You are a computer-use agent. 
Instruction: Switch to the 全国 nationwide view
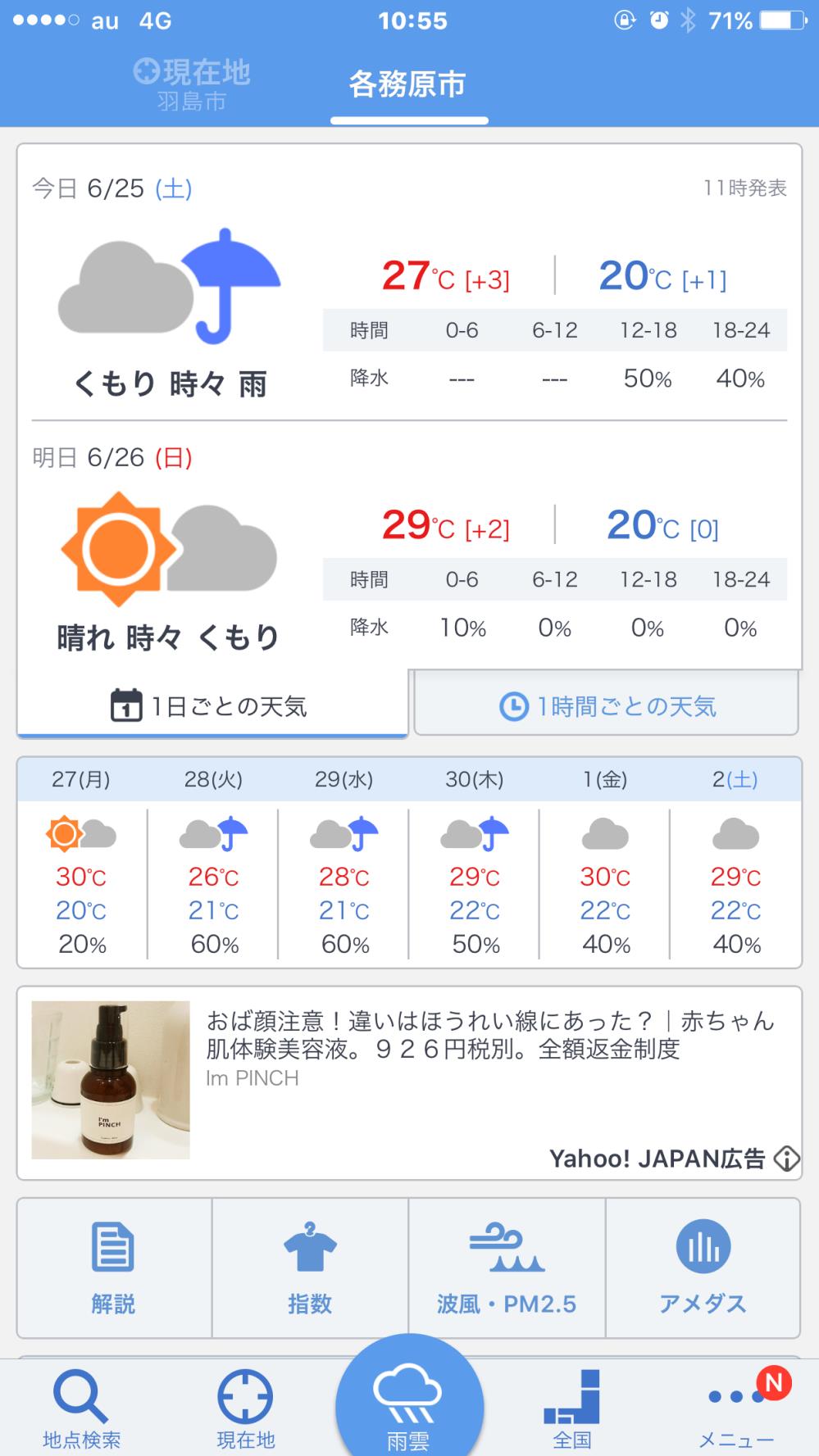coord(572,1409)
